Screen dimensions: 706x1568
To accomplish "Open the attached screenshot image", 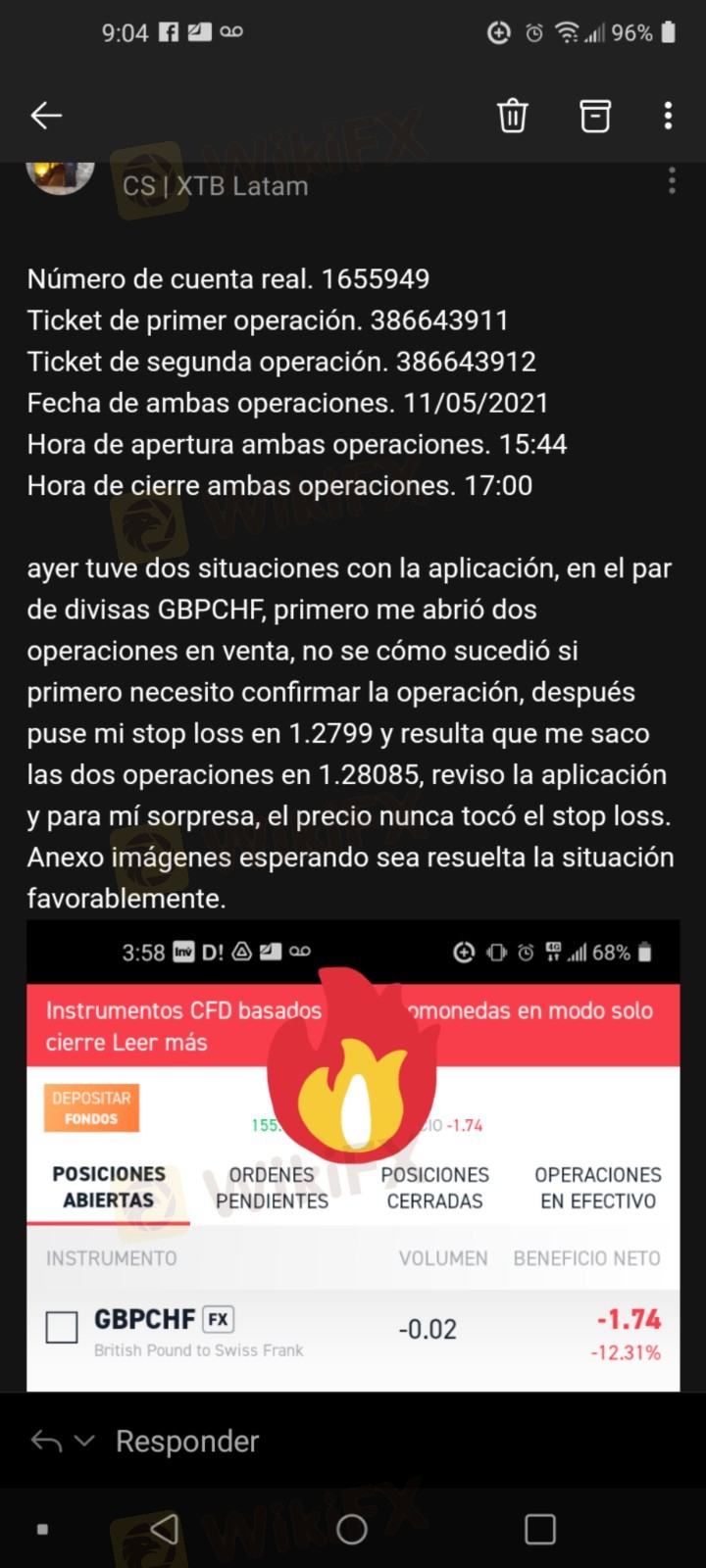I will 353,1156.
